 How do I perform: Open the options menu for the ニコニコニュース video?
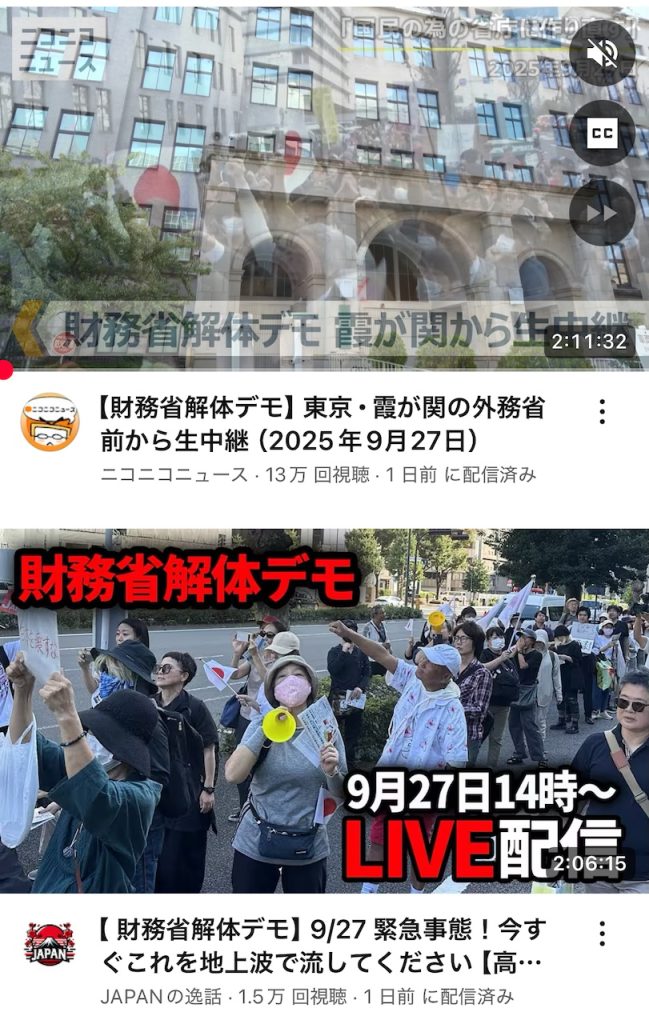pos(602,412)
